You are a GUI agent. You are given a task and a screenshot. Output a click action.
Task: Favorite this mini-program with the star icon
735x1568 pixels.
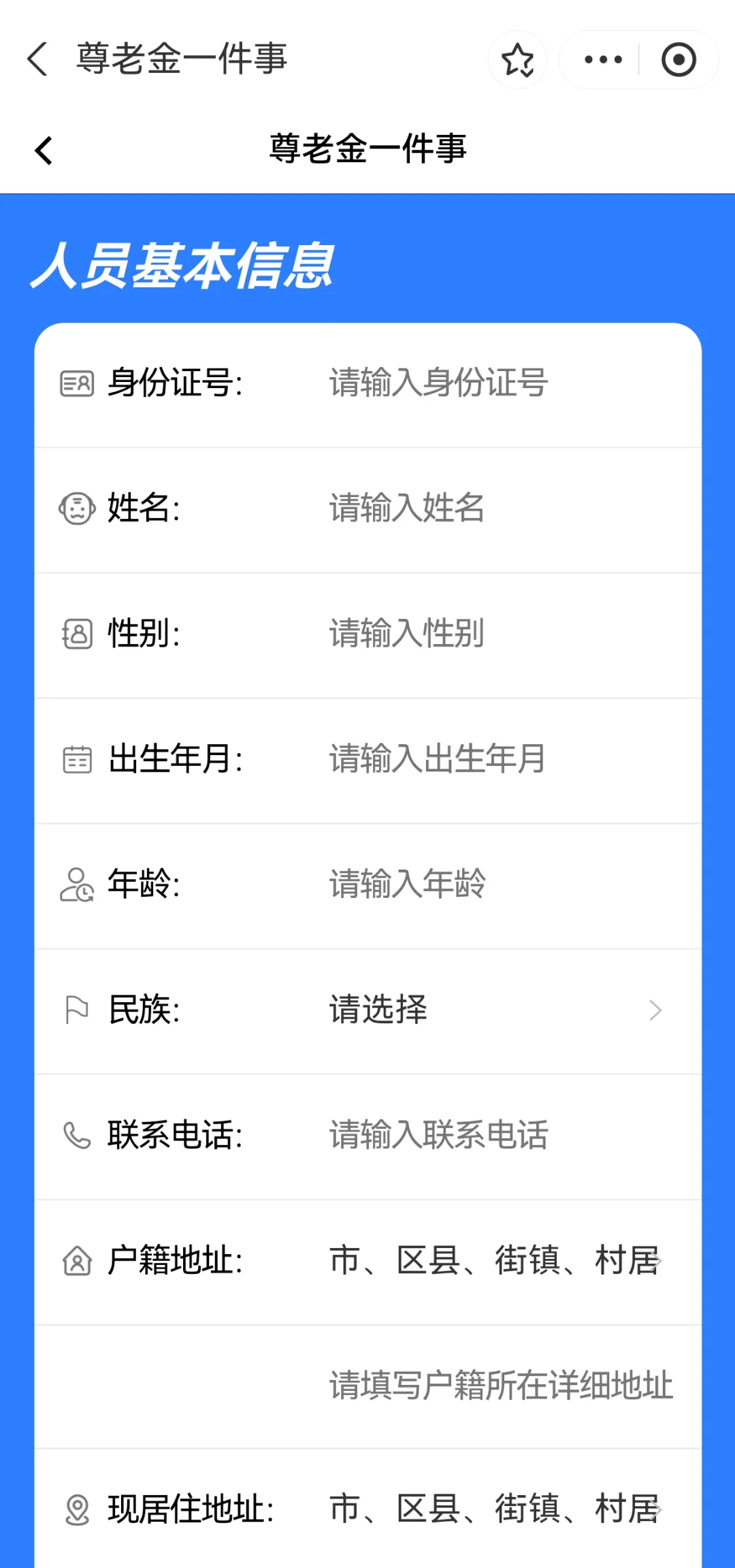click(x=518, y=60)
